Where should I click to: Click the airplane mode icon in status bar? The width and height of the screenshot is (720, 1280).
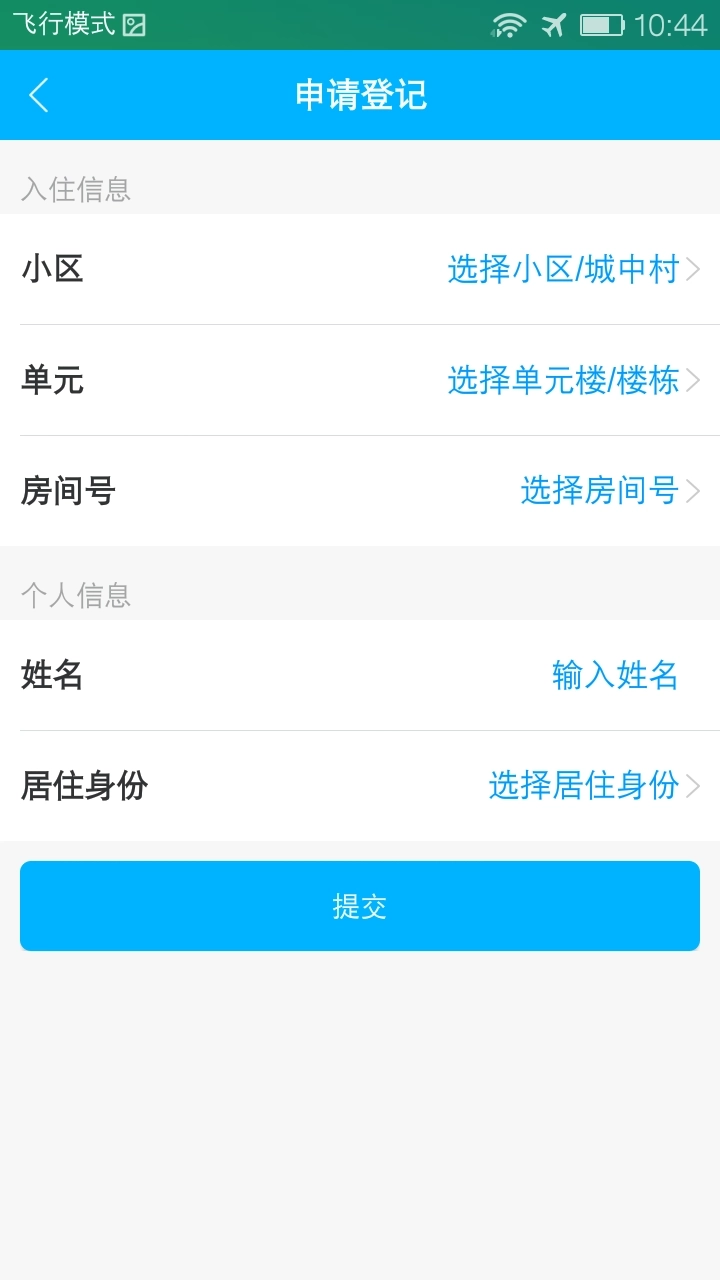pyautogui.click(x=554, y=22)
